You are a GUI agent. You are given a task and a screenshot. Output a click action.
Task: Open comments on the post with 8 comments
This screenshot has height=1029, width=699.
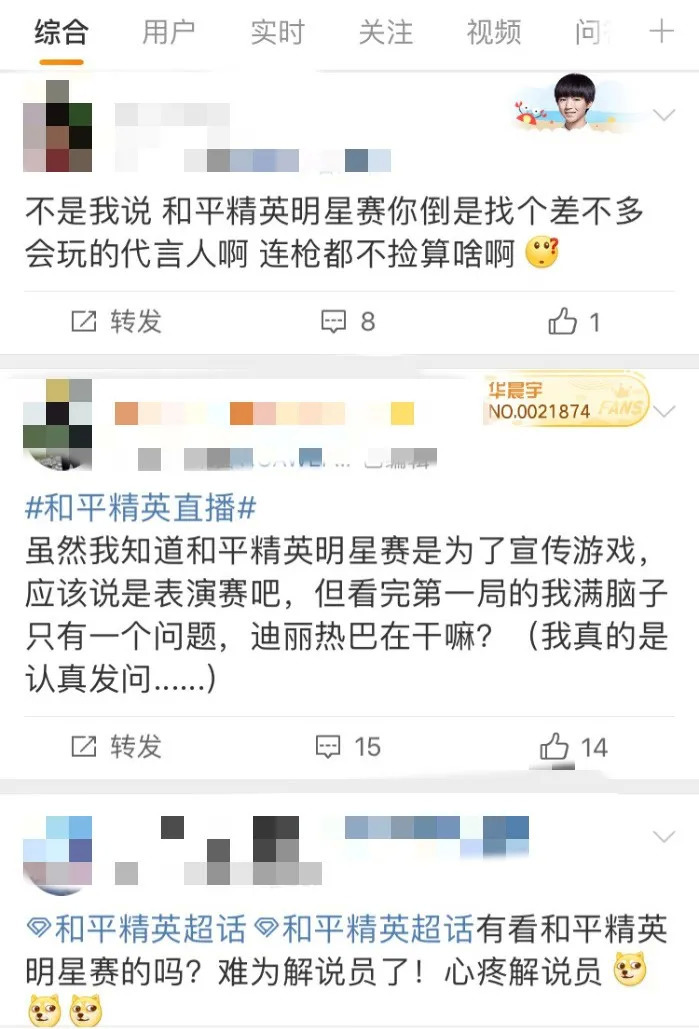tap(347, 321)
